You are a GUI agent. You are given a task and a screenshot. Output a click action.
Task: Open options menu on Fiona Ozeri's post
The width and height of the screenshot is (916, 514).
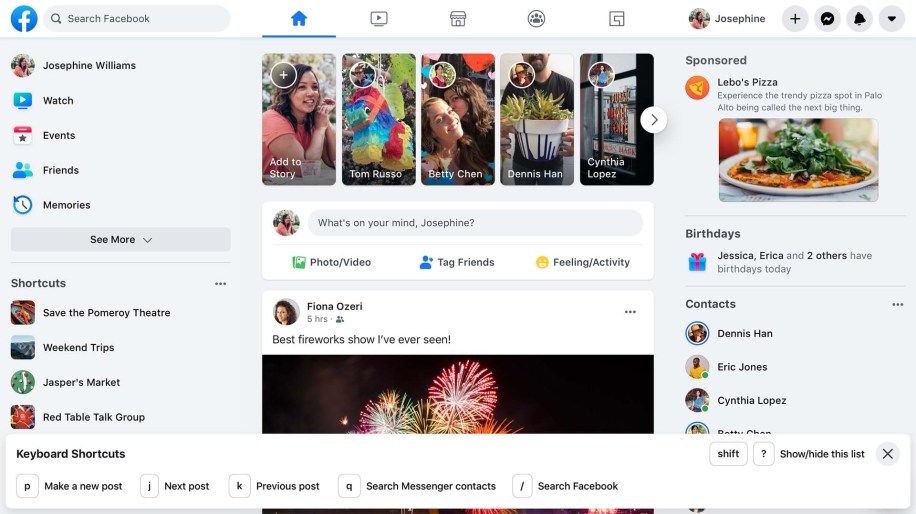pos(630,312)
